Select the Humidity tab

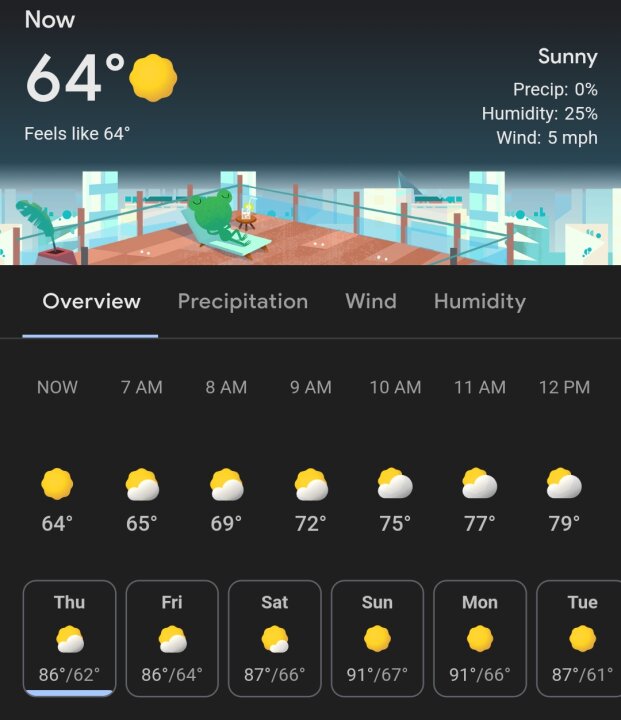pyautogui.click(x=479, y=301)
